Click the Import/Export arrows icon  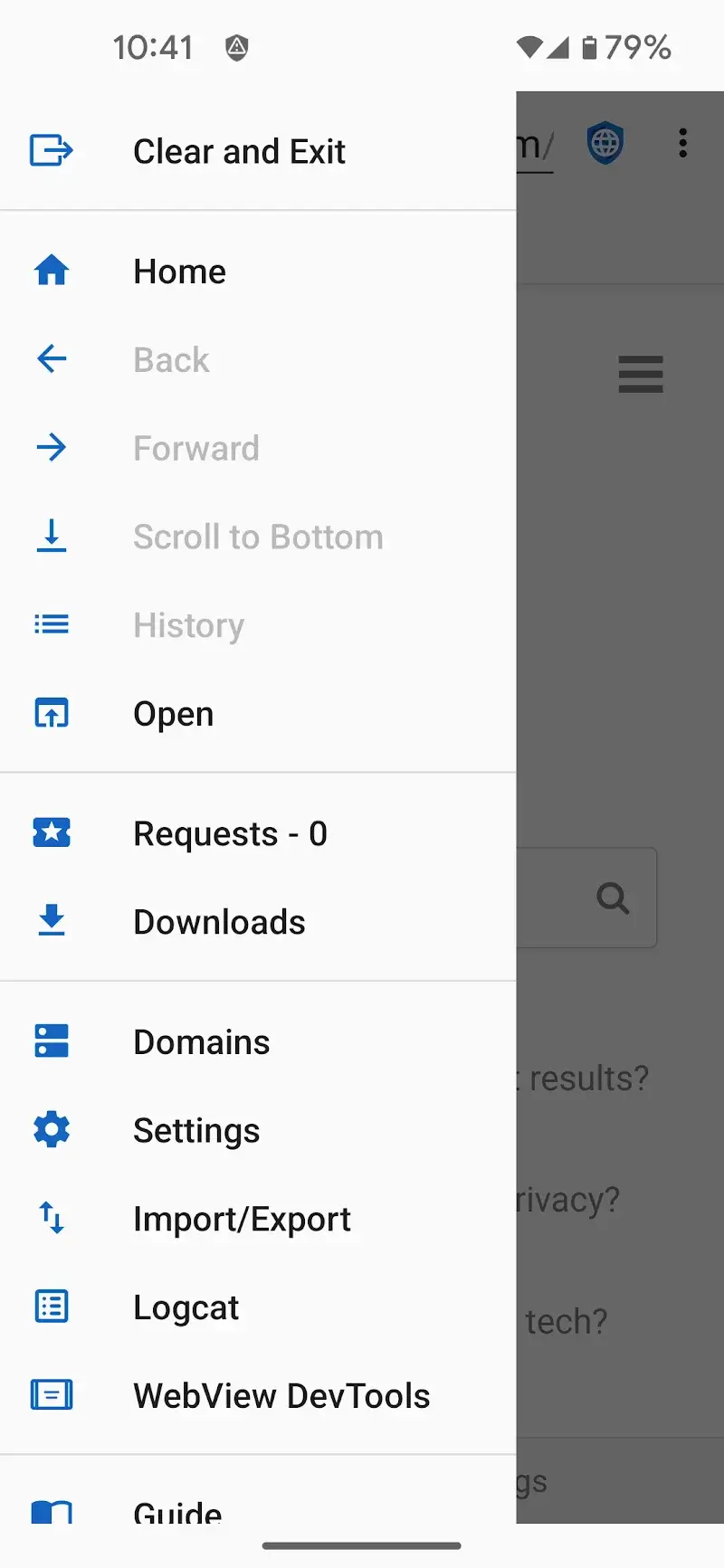(x=52, y=1218)
